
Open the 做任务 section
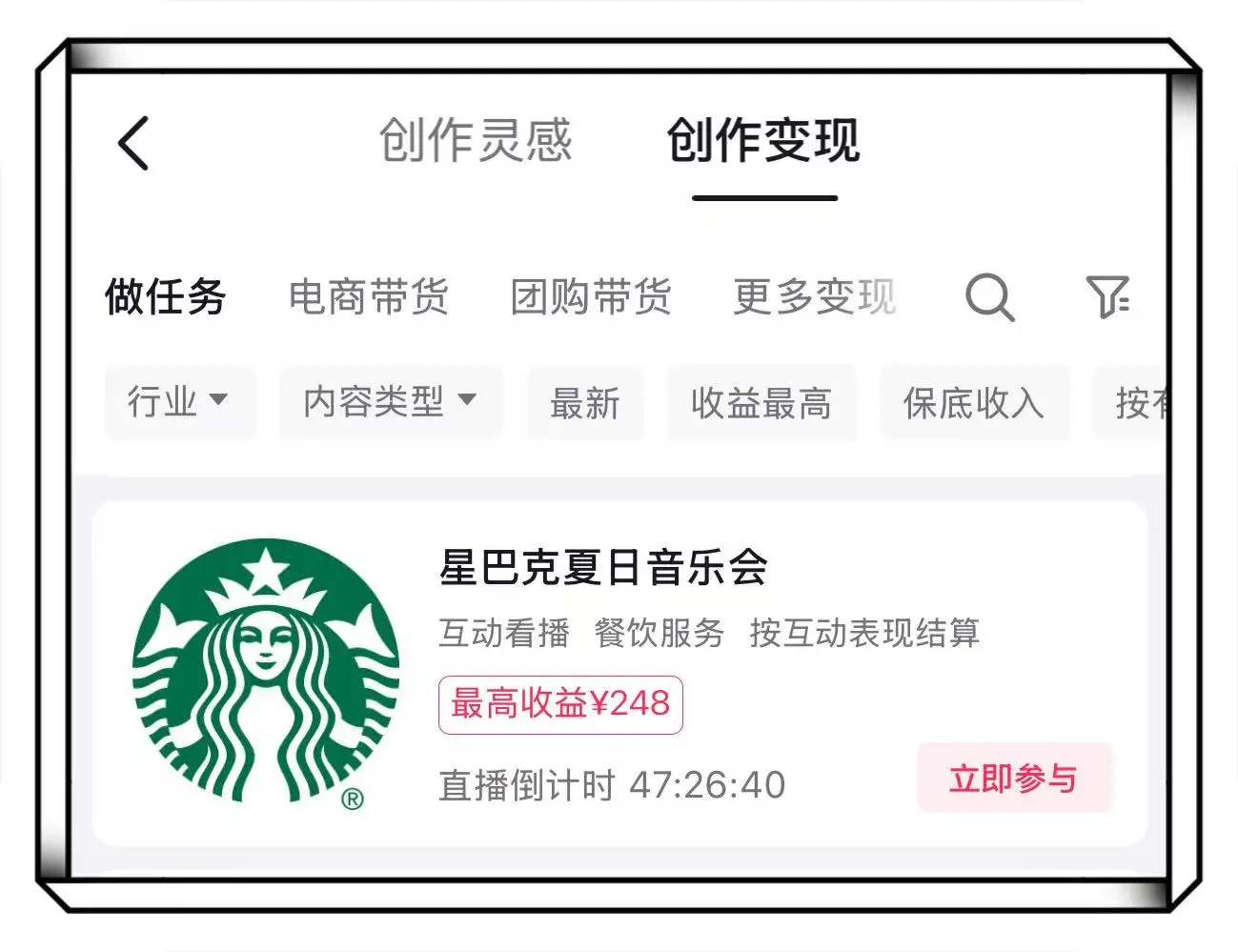point(165,296)
